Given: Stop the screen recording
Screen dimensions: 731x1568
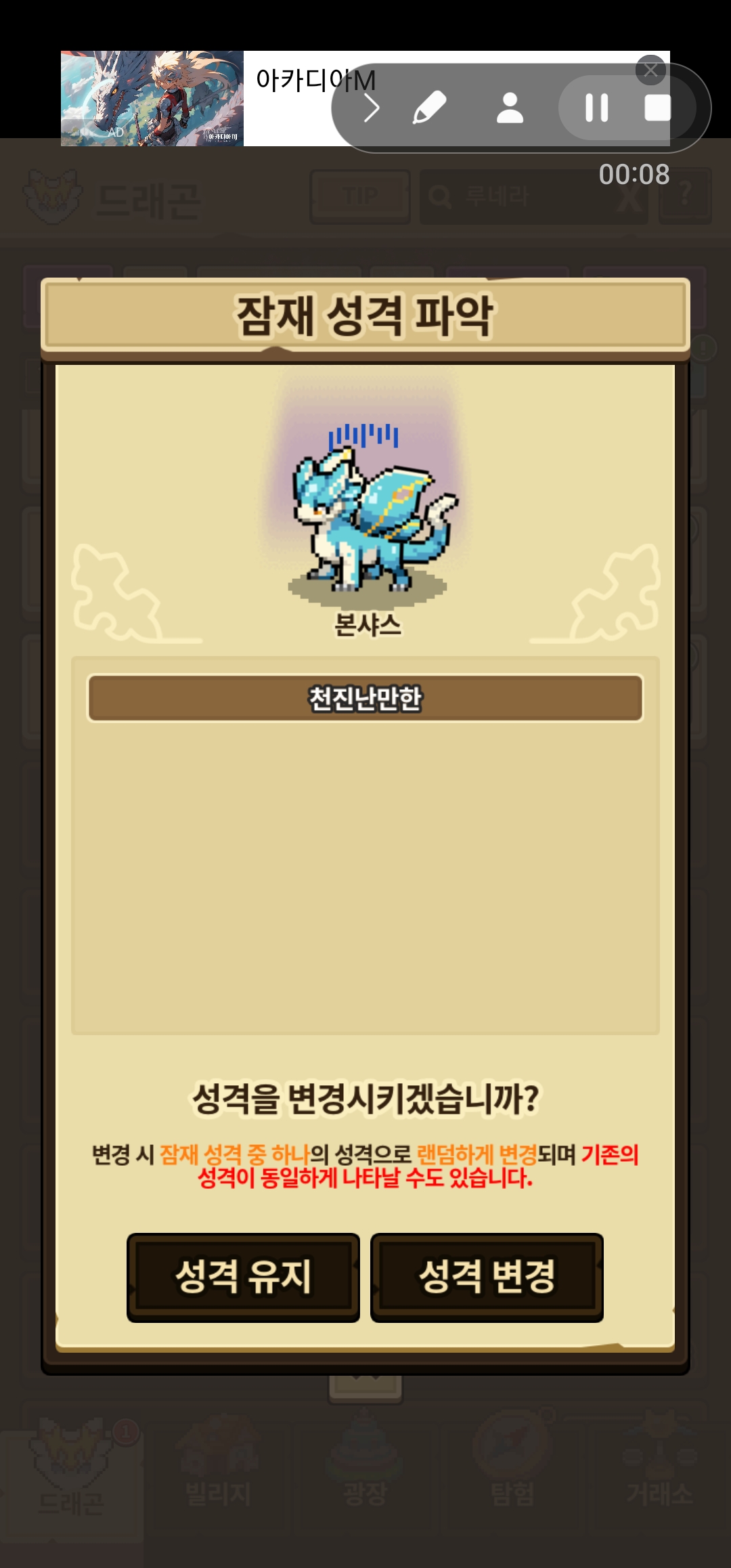Looking at the screenshot, I should point(657,108).
